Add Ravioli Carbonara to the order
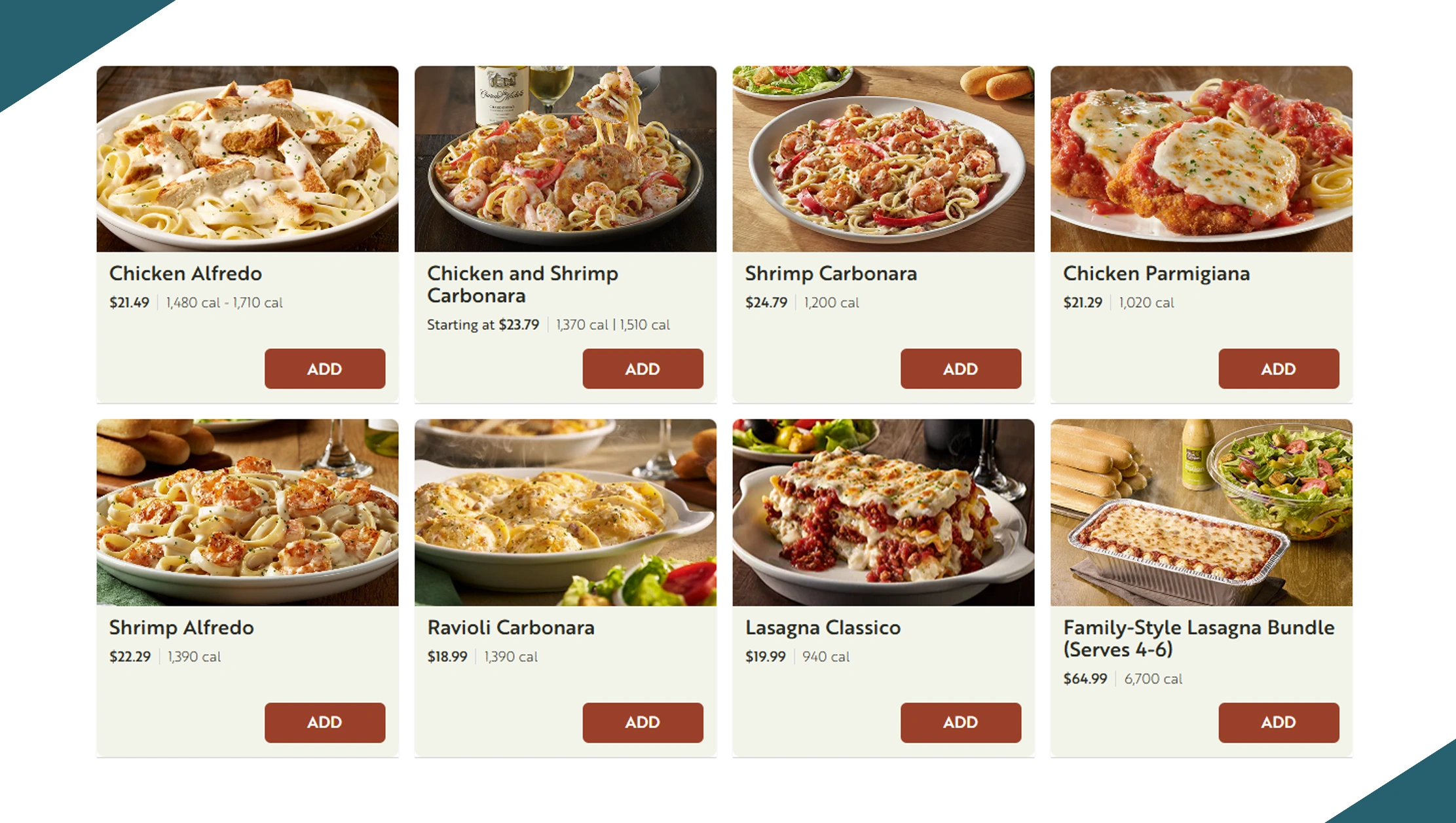 pyautogui.click(x=643, y=722)
